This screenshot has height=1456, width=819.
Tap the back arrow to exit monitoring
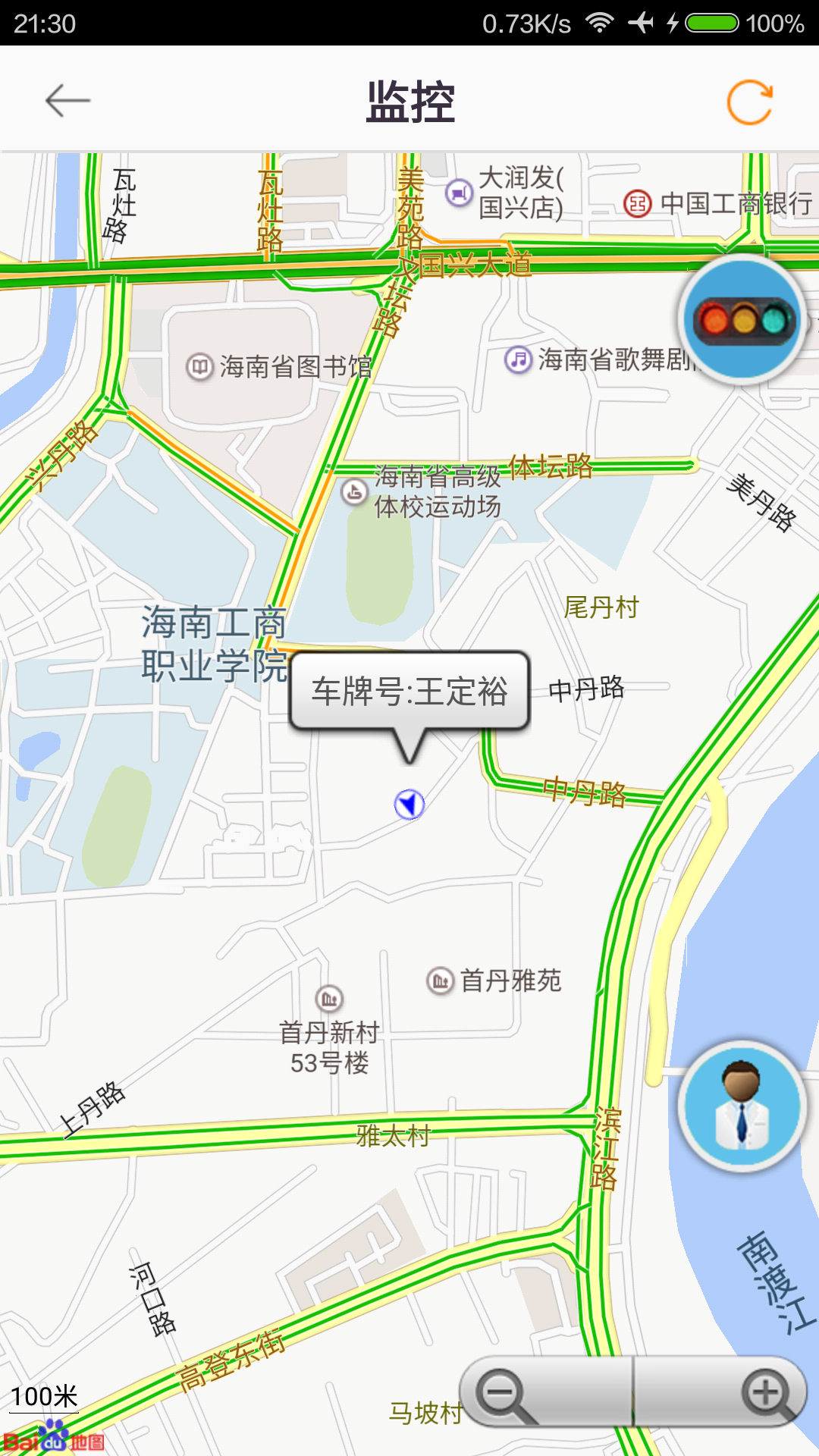tap(67, 99)
